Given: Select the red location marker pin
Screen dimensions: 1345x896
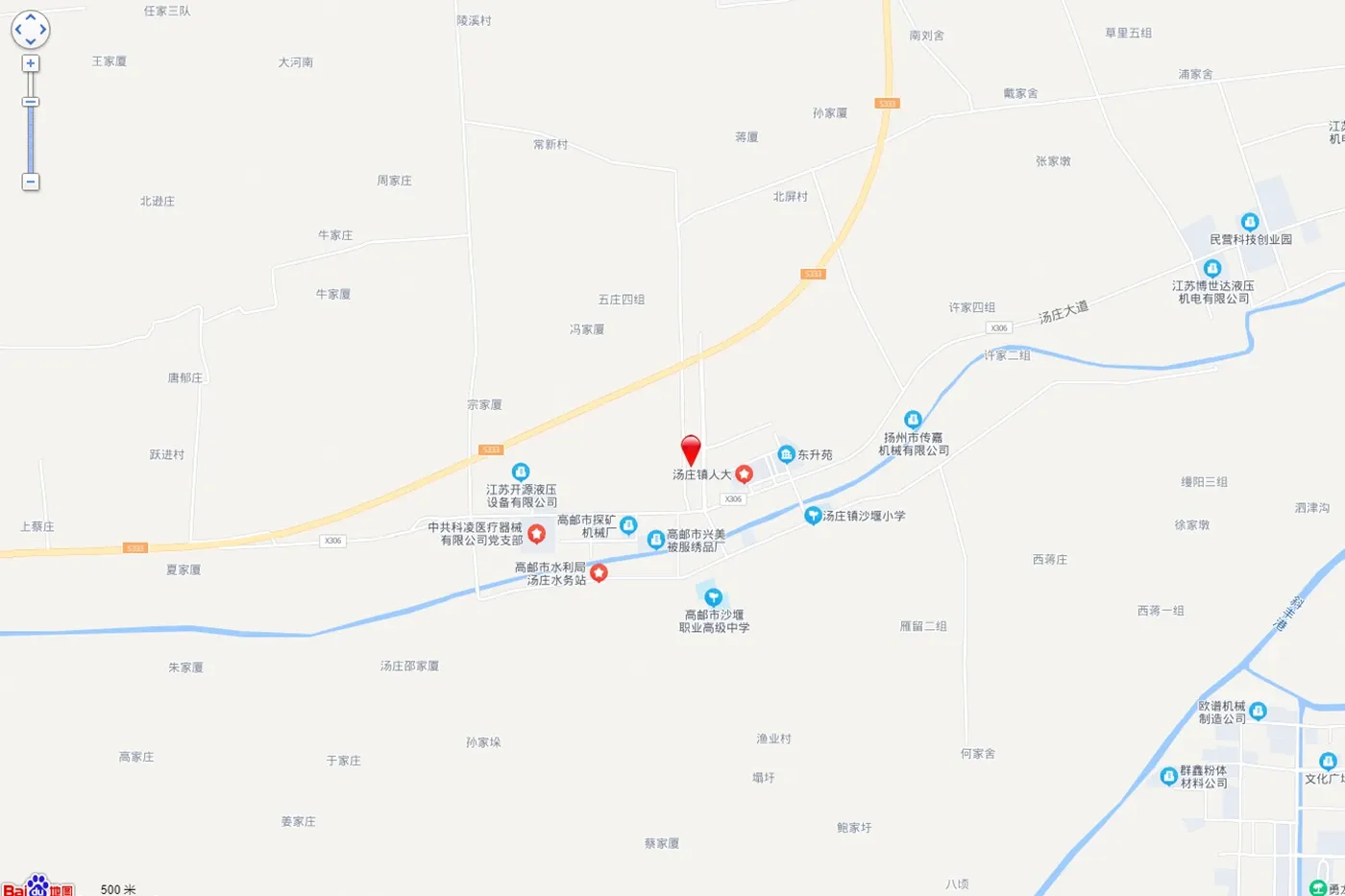Looking at the screenshot, I should coord(690,449).
